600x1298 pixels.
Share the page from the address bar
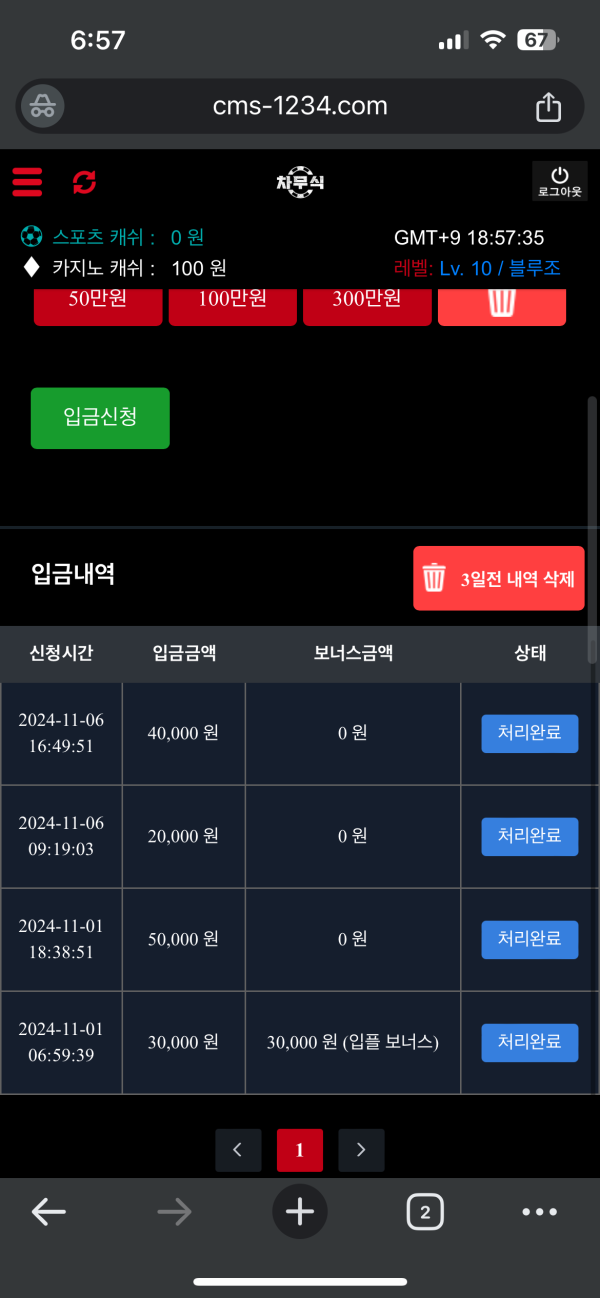click(548, 107)
